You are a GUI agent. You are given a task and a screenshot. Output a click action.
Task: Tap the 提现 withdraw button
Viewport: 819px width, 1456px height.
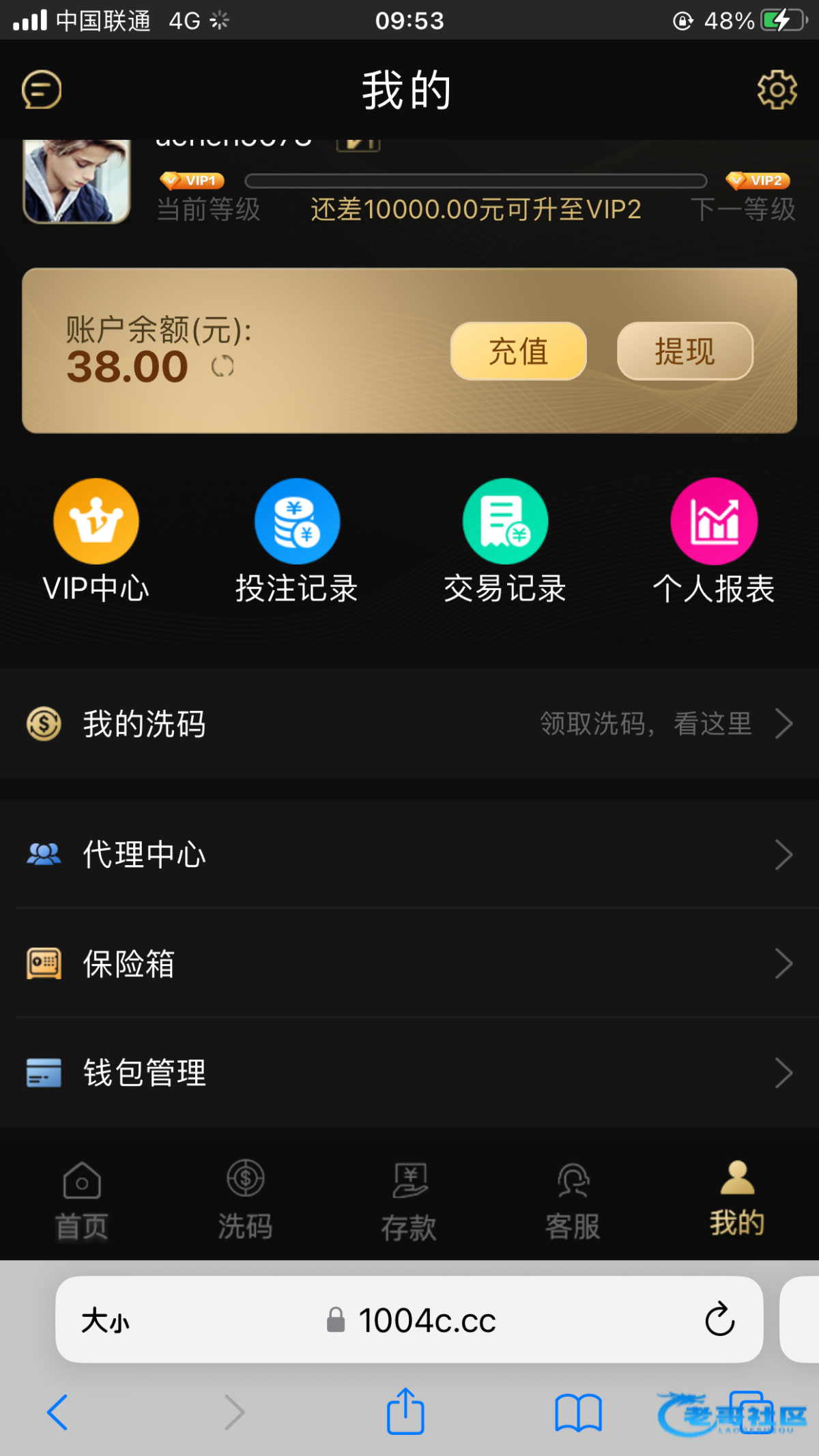click(685, 351)
